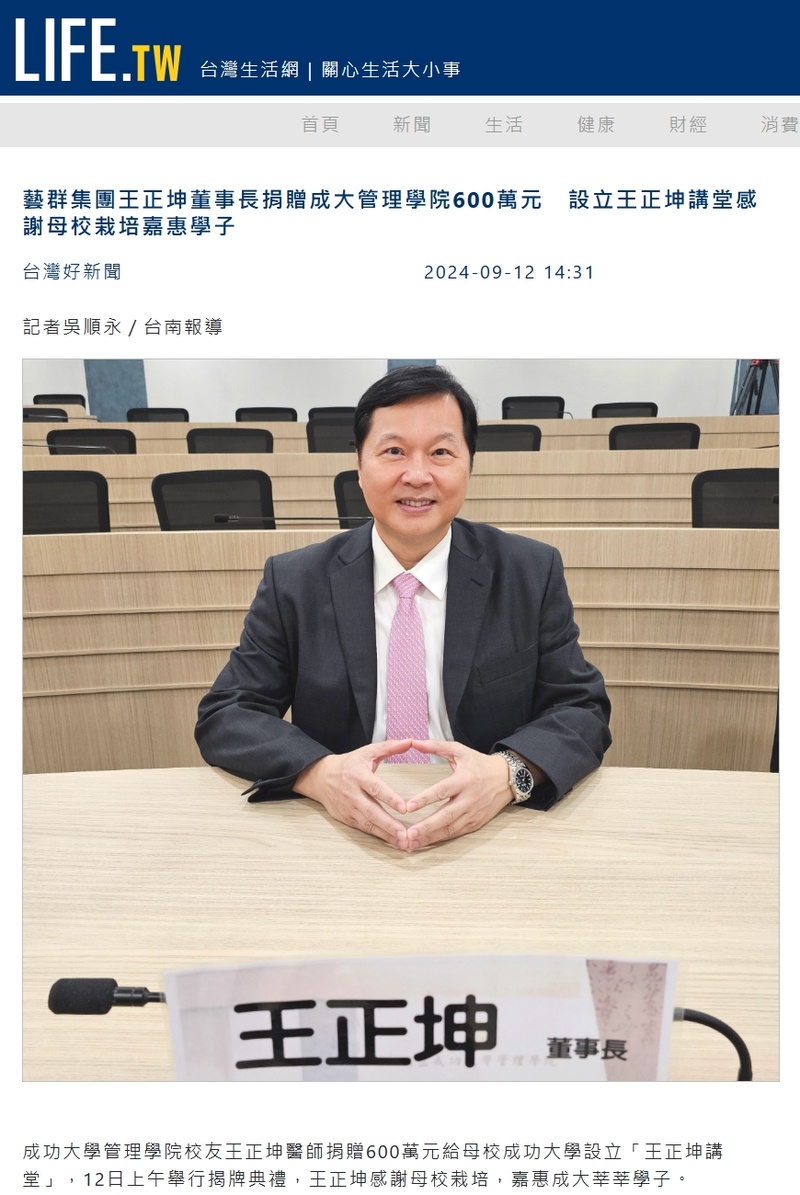Open the 財經 section

(x=688, y=125)
